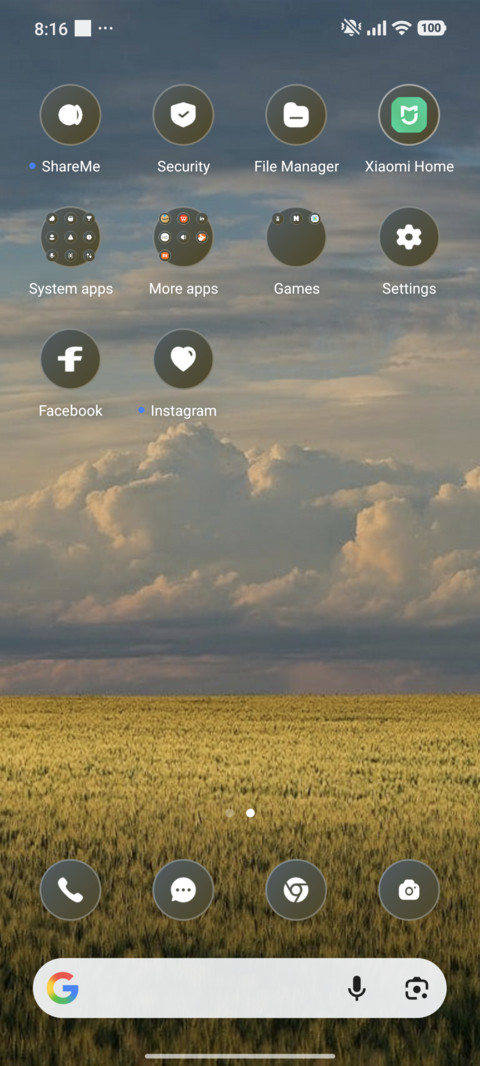
Task: Launch Chrome browser from the dock
Action: pyautogui.click(x=296, y=890)
